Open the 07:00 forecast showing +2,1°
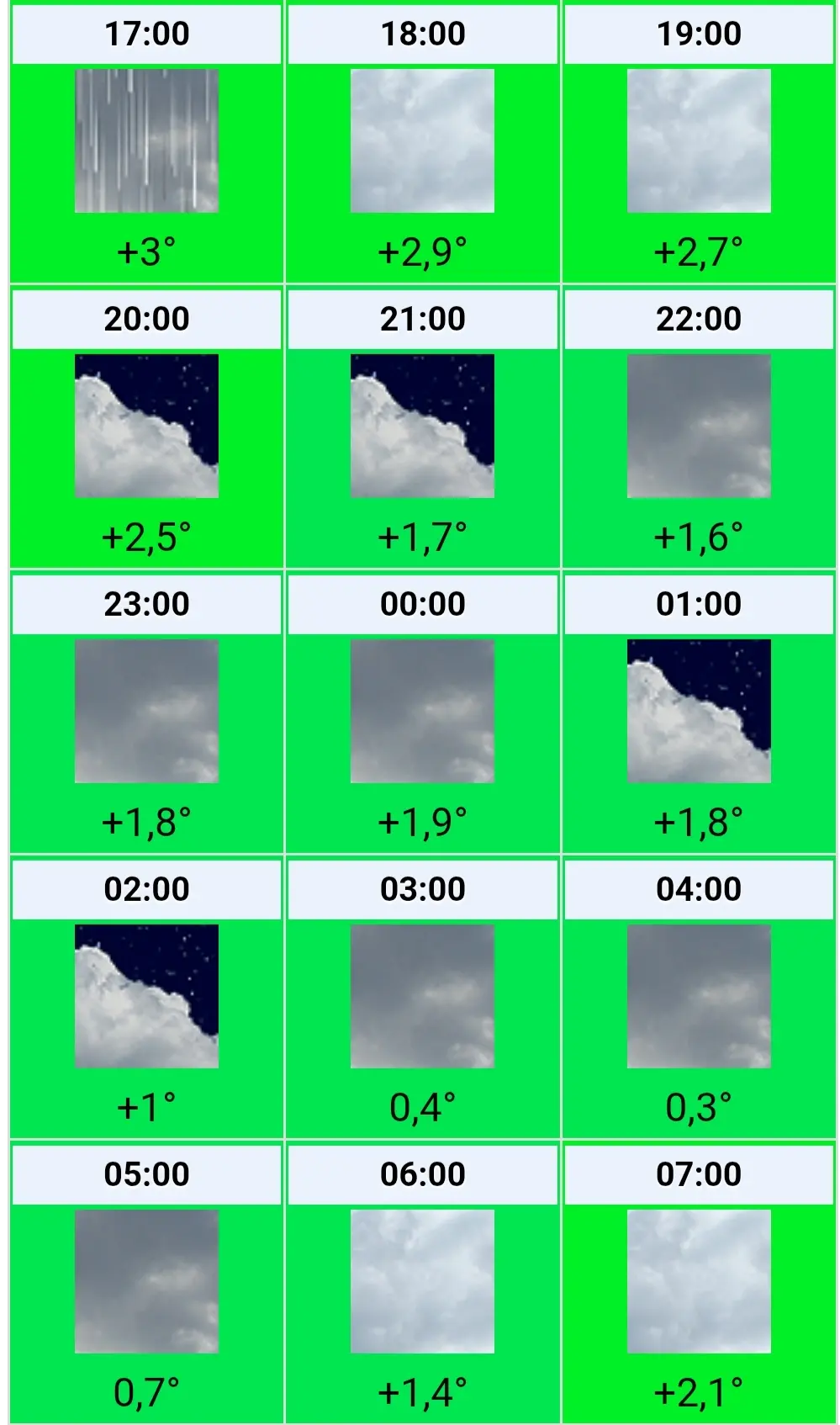This screenshot has height=1425, width=840. point(699,1284)
